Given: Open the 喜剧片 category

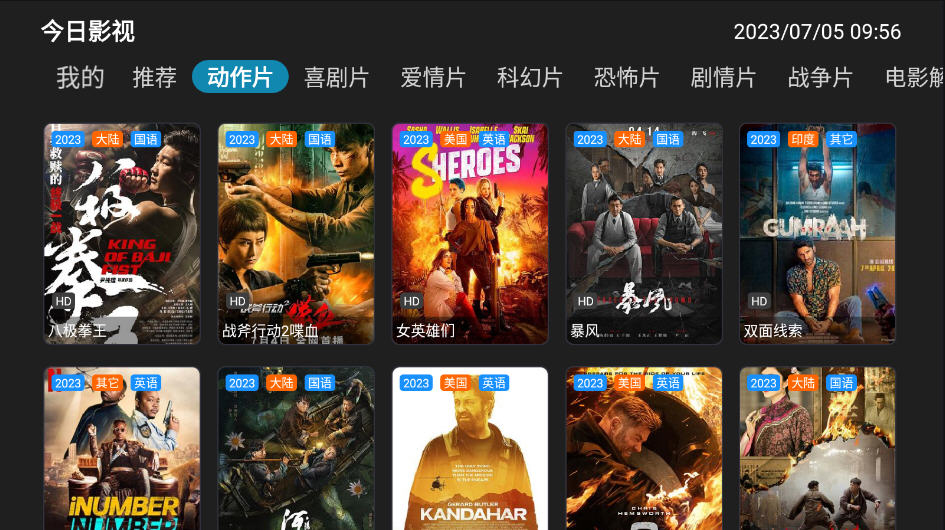Looking at the screenshot, I should (x=336, y=77).
